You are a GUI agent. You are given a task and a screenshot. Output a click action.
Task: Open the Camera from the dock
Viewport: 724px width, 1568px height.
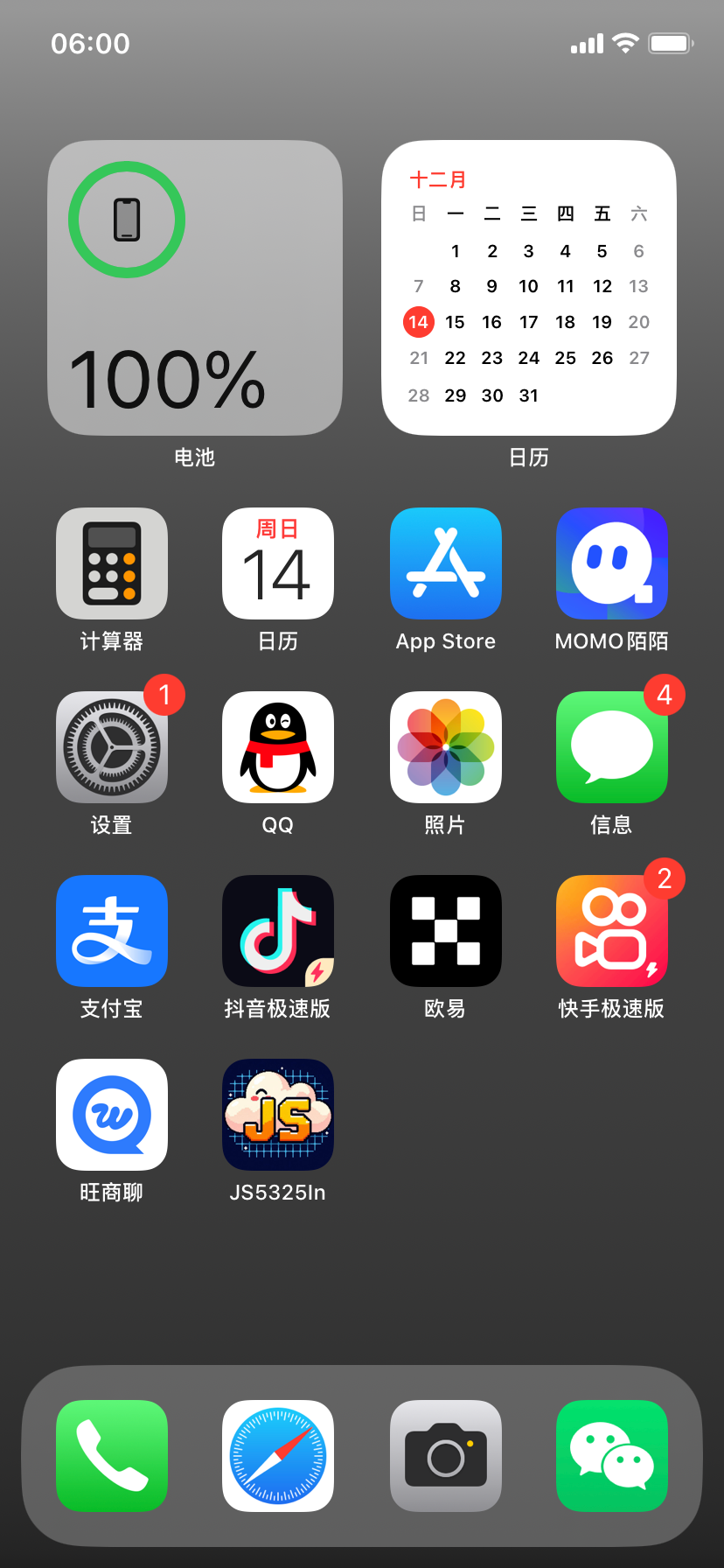click(x=445, y=1456)
